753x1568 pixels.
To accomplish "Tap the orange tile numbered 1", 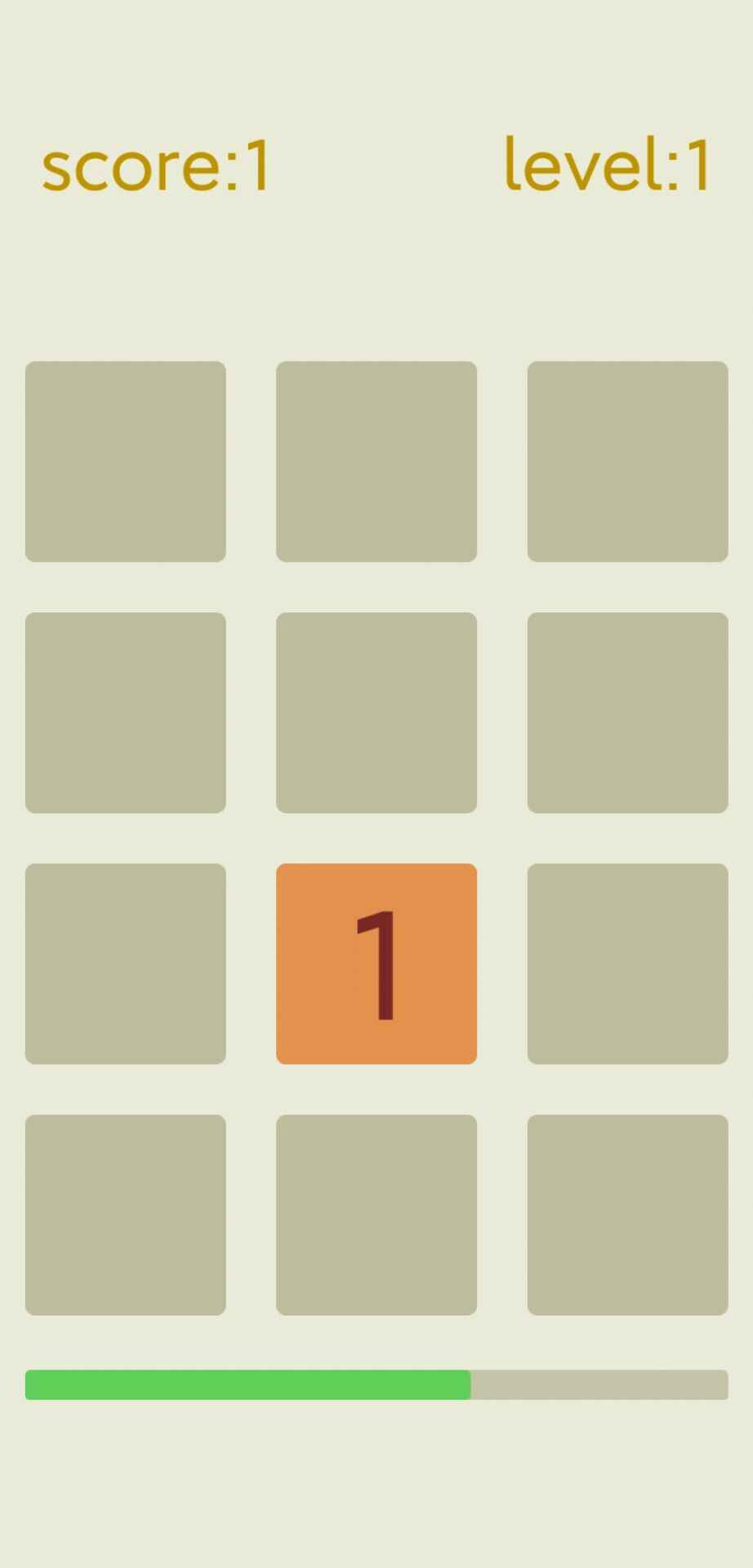I will point(376,964).
